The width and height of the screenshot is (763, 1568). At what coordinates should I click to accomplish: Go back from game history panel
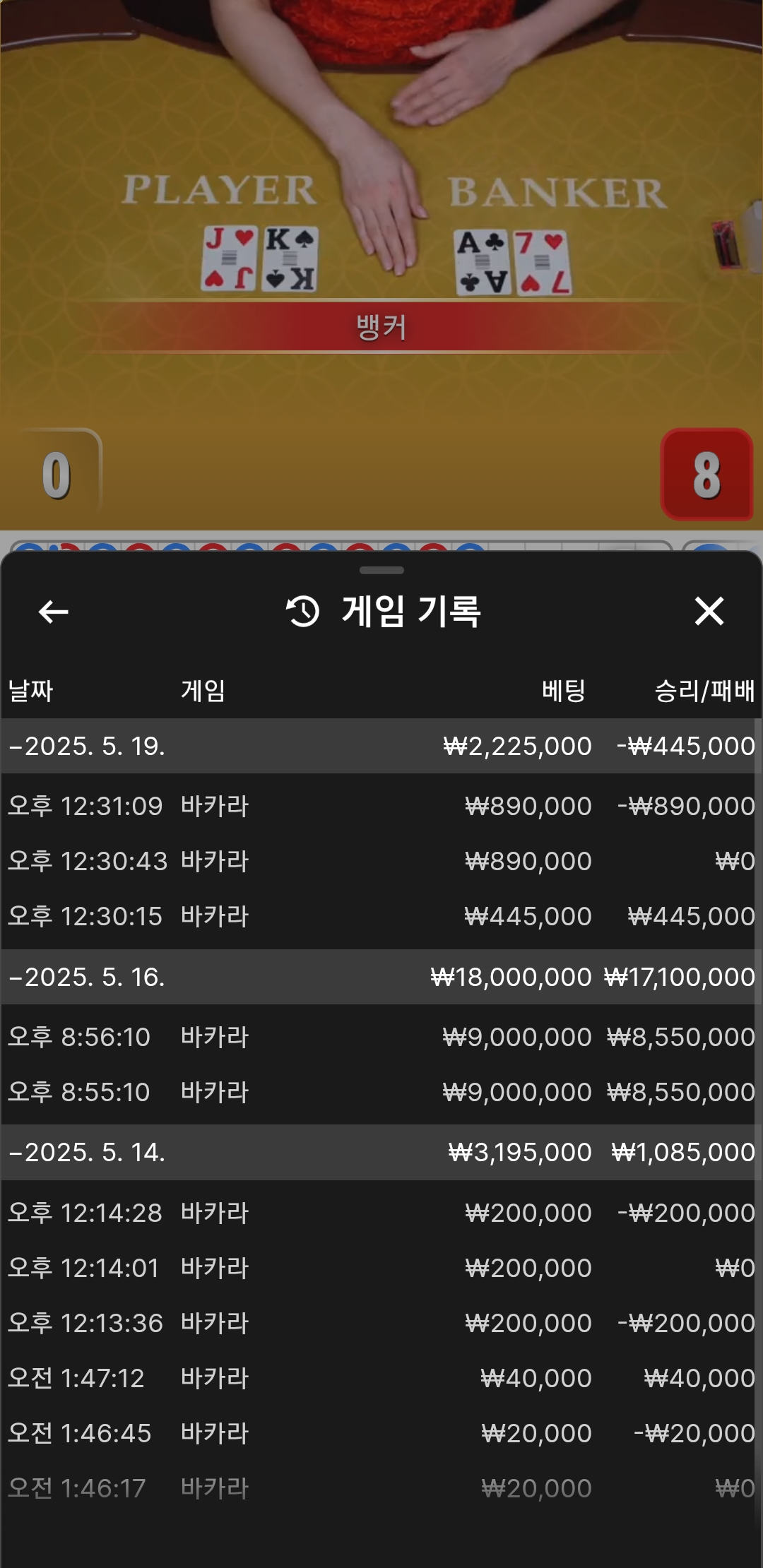[53, 612]
